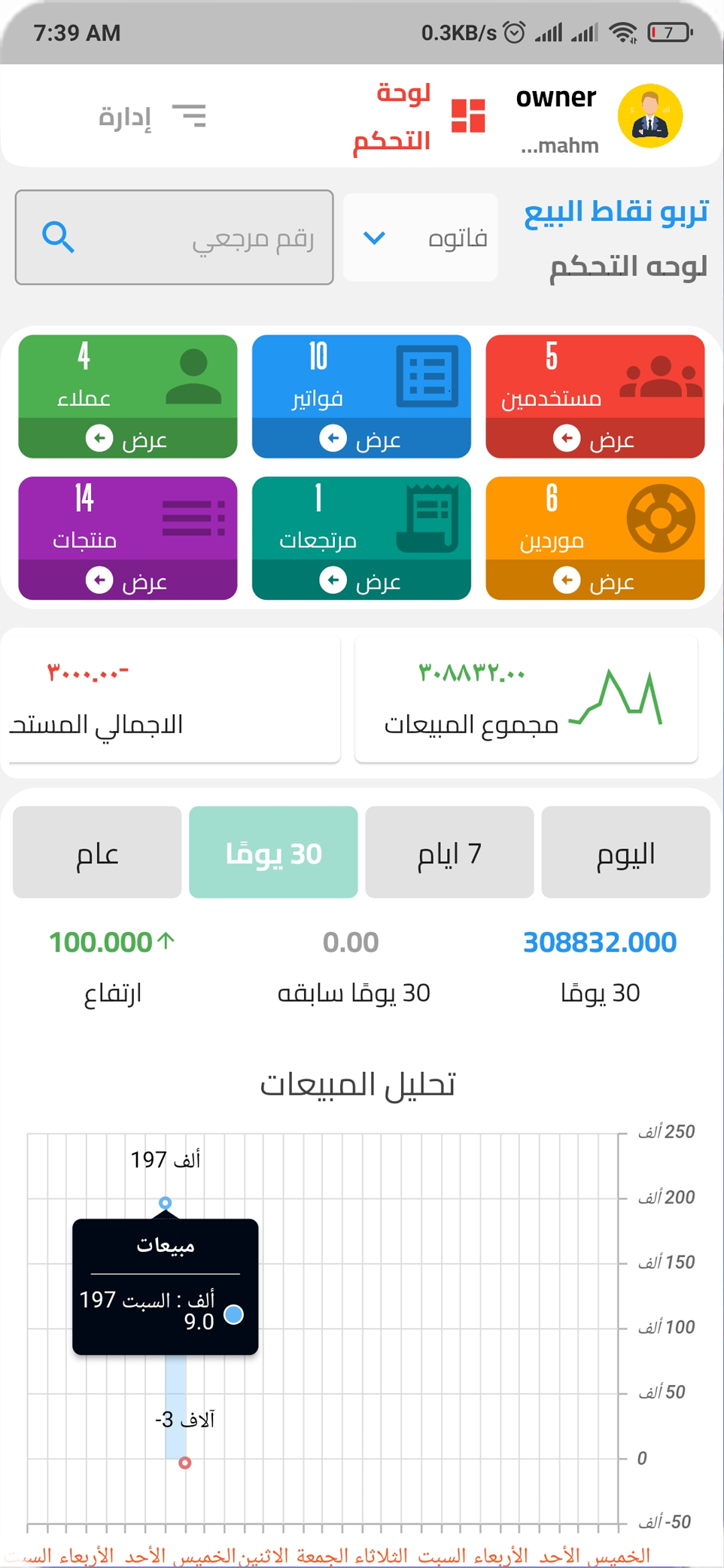Switch to the اليوم today period
Screen dimensions: 724x1568
625,852
